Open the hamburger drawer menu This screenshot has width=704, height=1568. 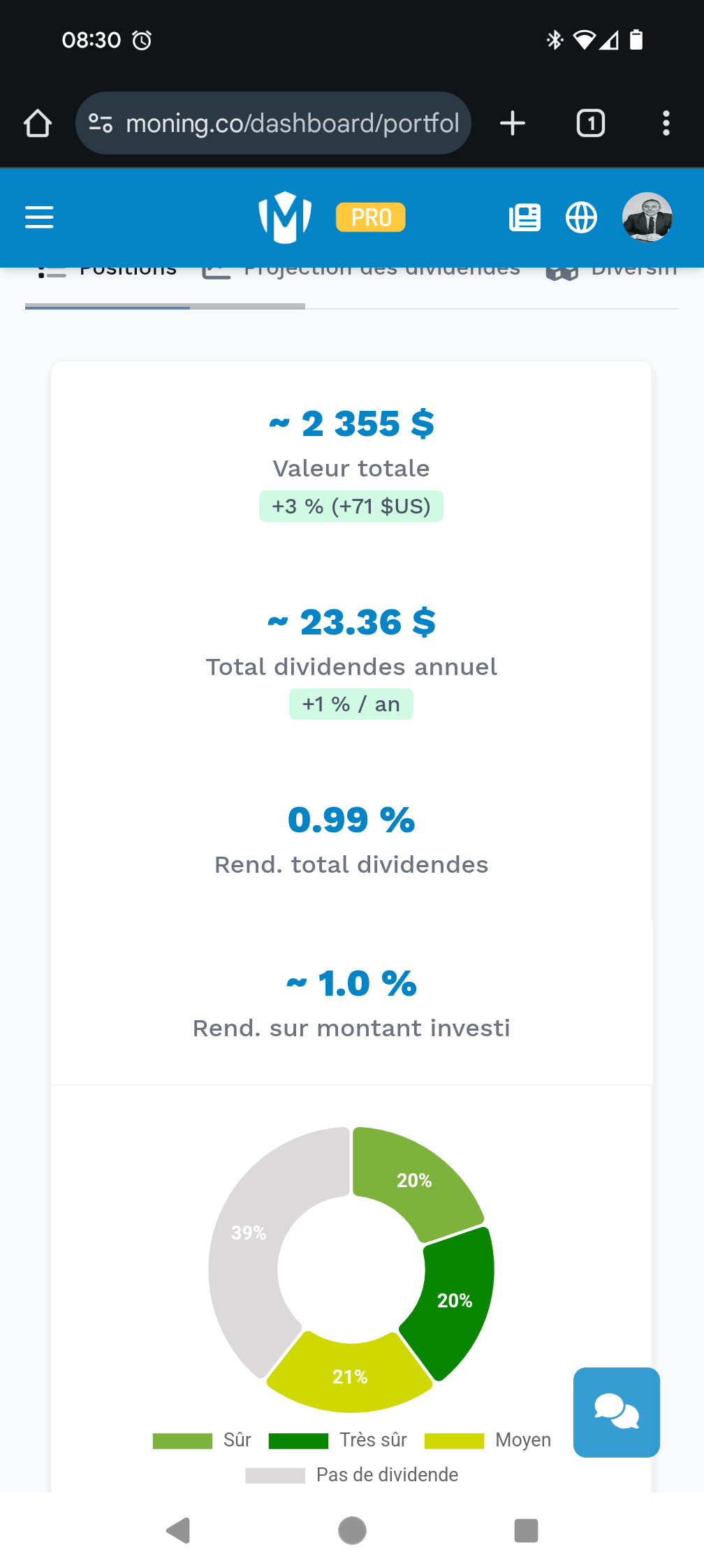click(x=39, y=217)
